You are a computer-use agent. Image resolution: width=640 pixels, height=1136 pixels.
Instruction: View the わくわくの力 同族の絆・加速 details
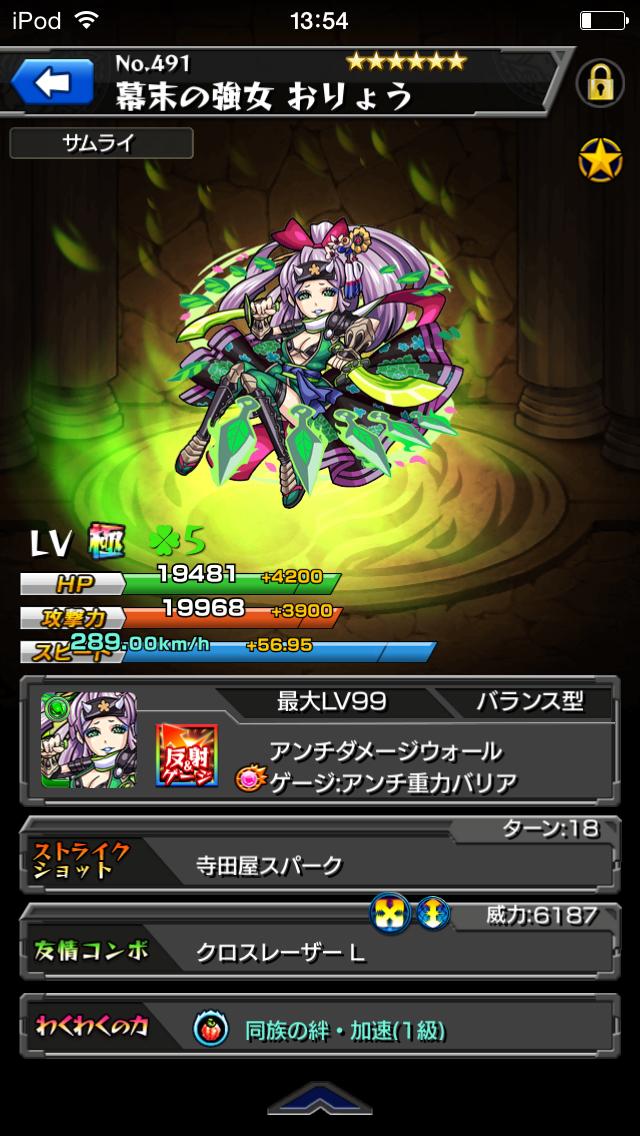pyautogui.click(x=320, y=1028)
